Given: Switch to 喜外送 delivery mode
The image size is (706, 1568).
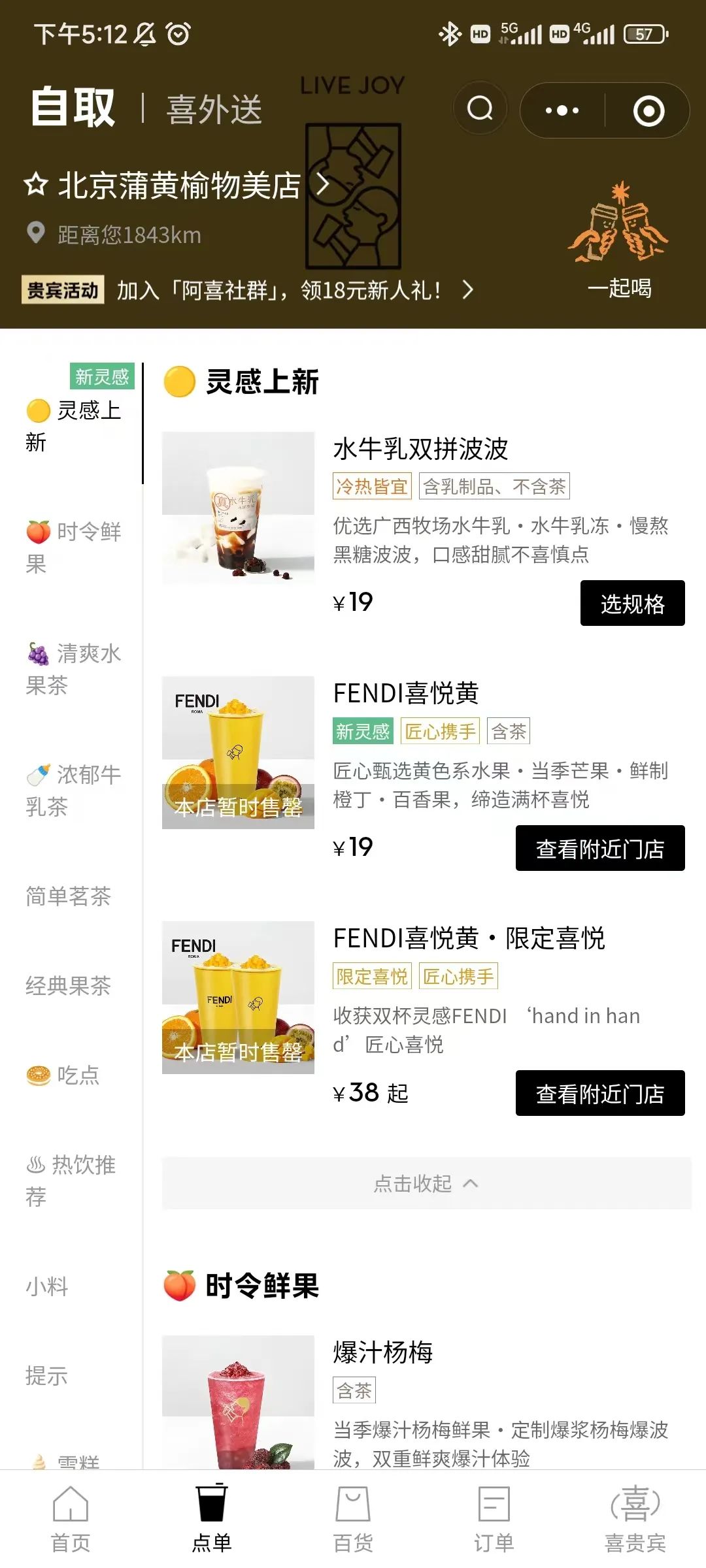Looking at the screenshot, I should [x=214, y=108].
